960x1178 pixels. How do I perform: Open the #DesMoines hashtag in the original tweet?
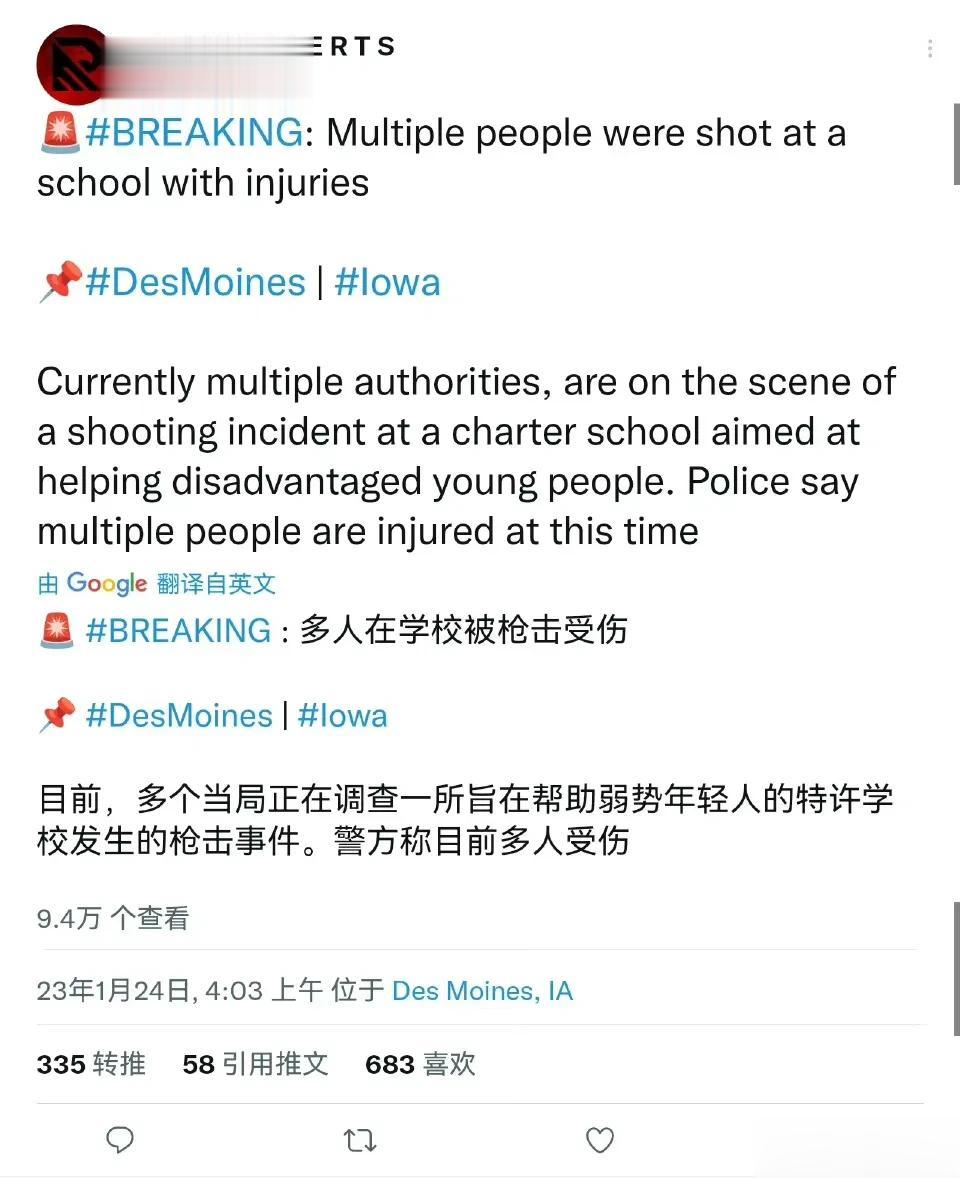[195, 282]
